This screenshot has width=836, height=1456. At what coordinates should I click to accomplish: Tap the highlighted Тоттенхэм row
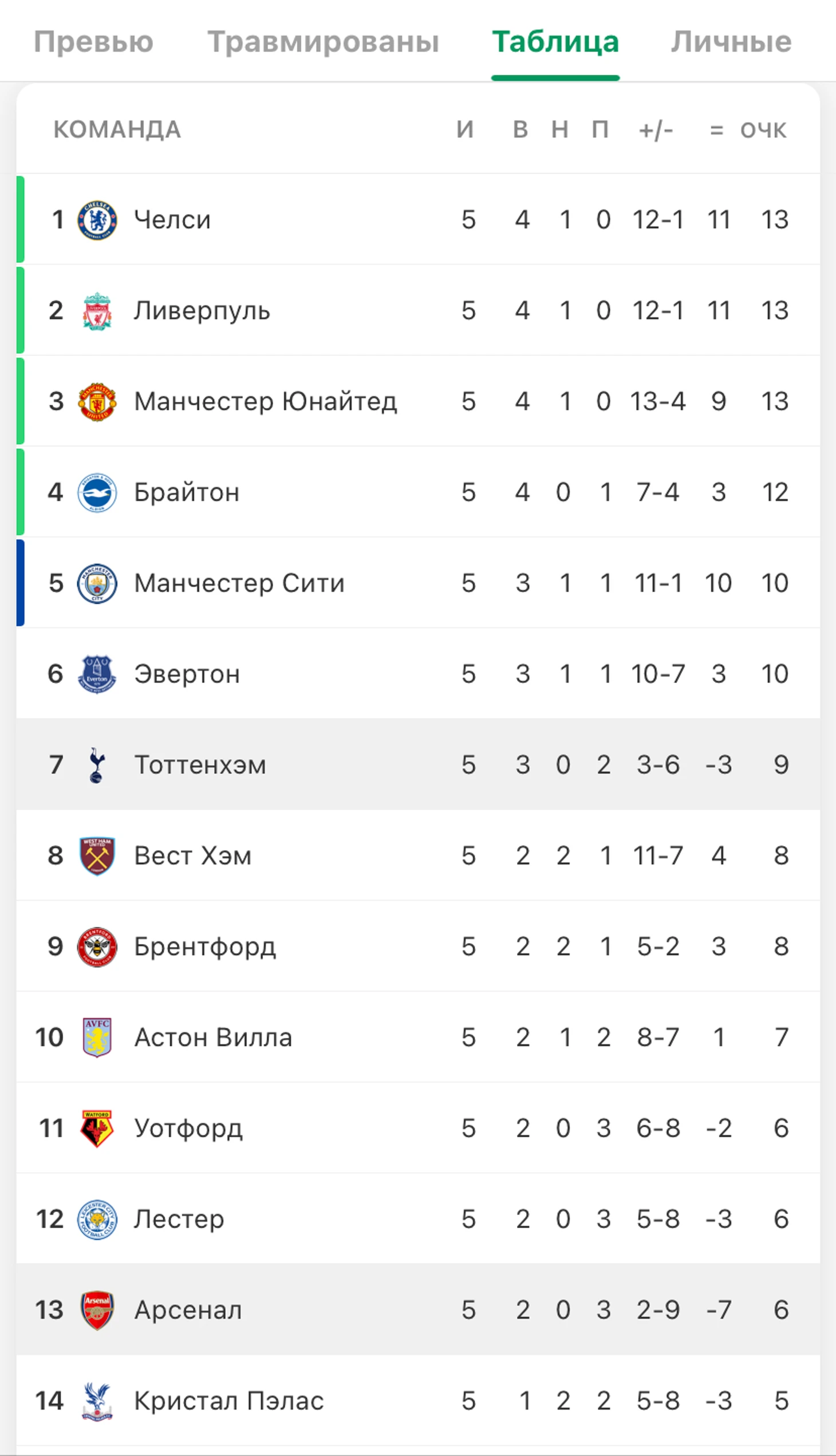(x=418, y=764)
